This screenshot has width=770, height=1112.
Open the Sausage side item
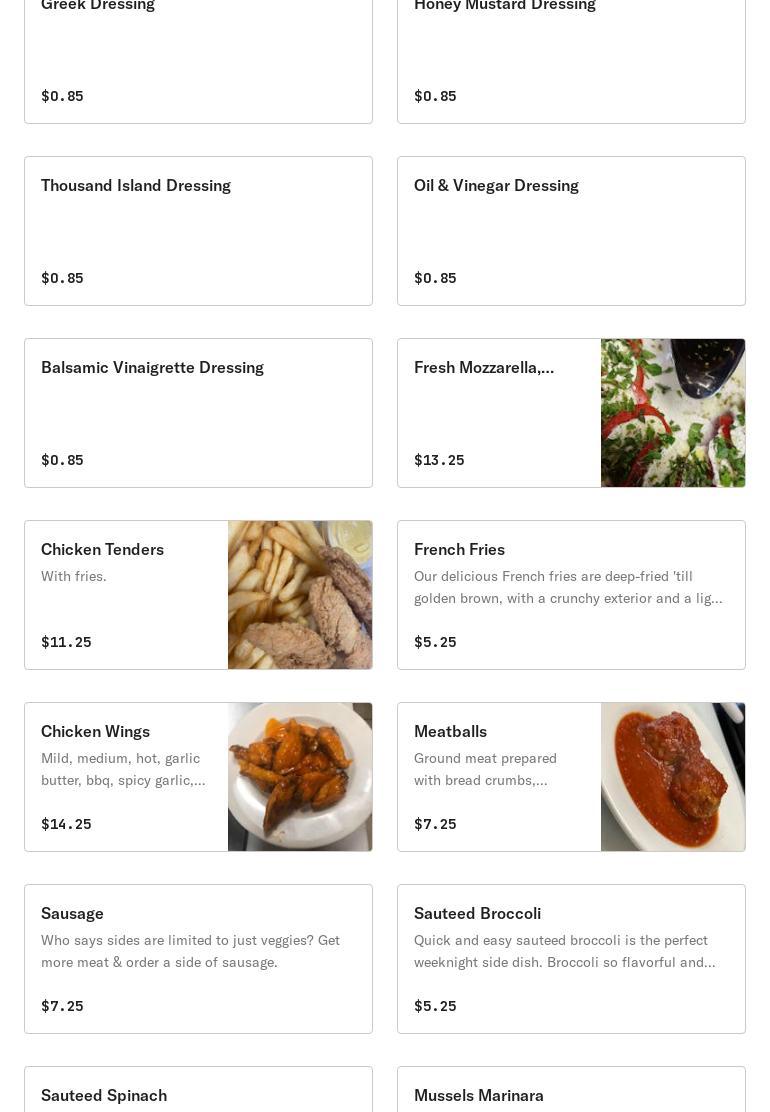tap(198, 959)
